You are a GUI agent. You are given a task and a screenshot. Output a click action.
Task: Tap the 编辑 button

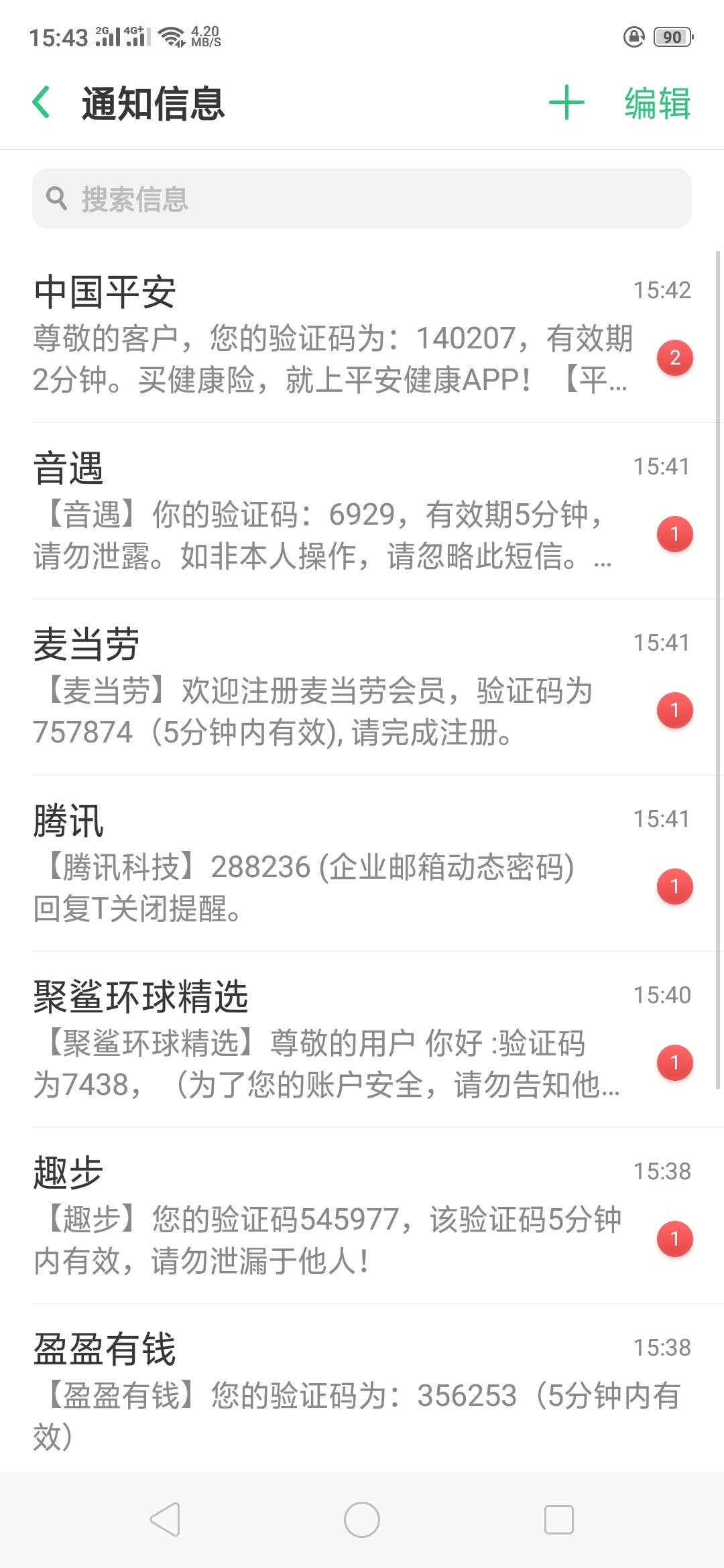coord(657,104)
